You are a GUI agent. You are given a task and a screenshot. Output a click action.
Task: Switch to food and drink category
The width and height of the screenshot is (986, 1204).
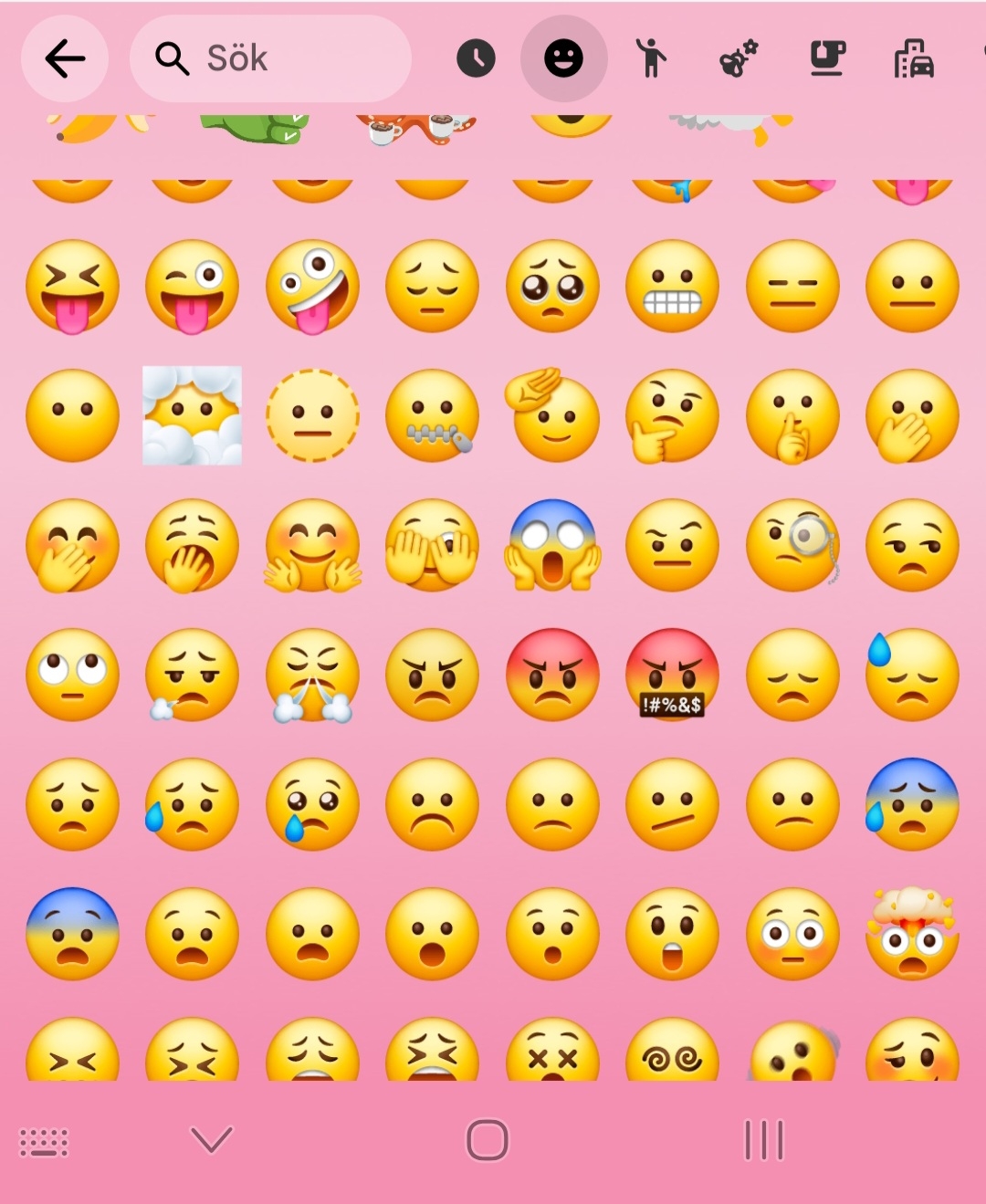click(x=827, y=59)
